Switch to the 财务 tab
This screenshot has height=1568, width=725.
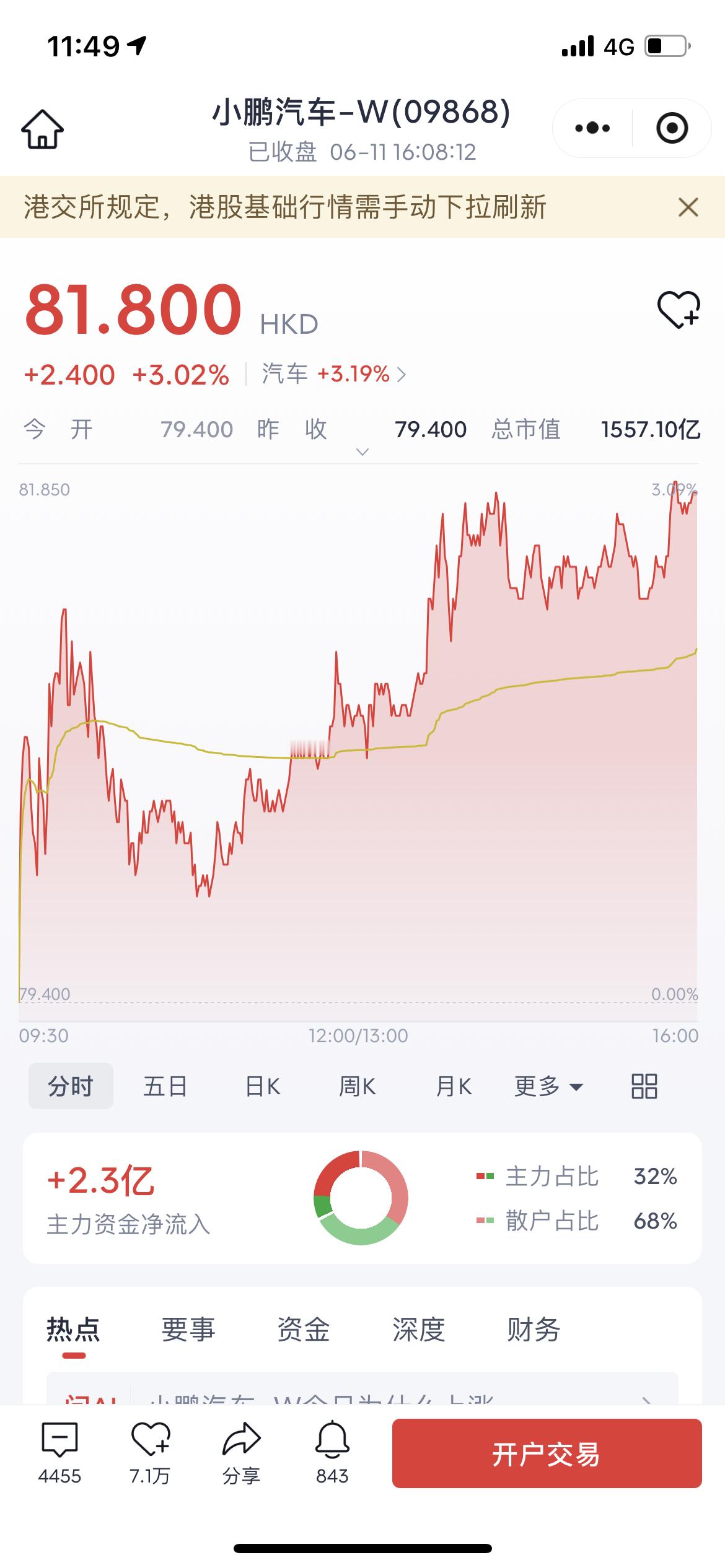coord(534,1330)
